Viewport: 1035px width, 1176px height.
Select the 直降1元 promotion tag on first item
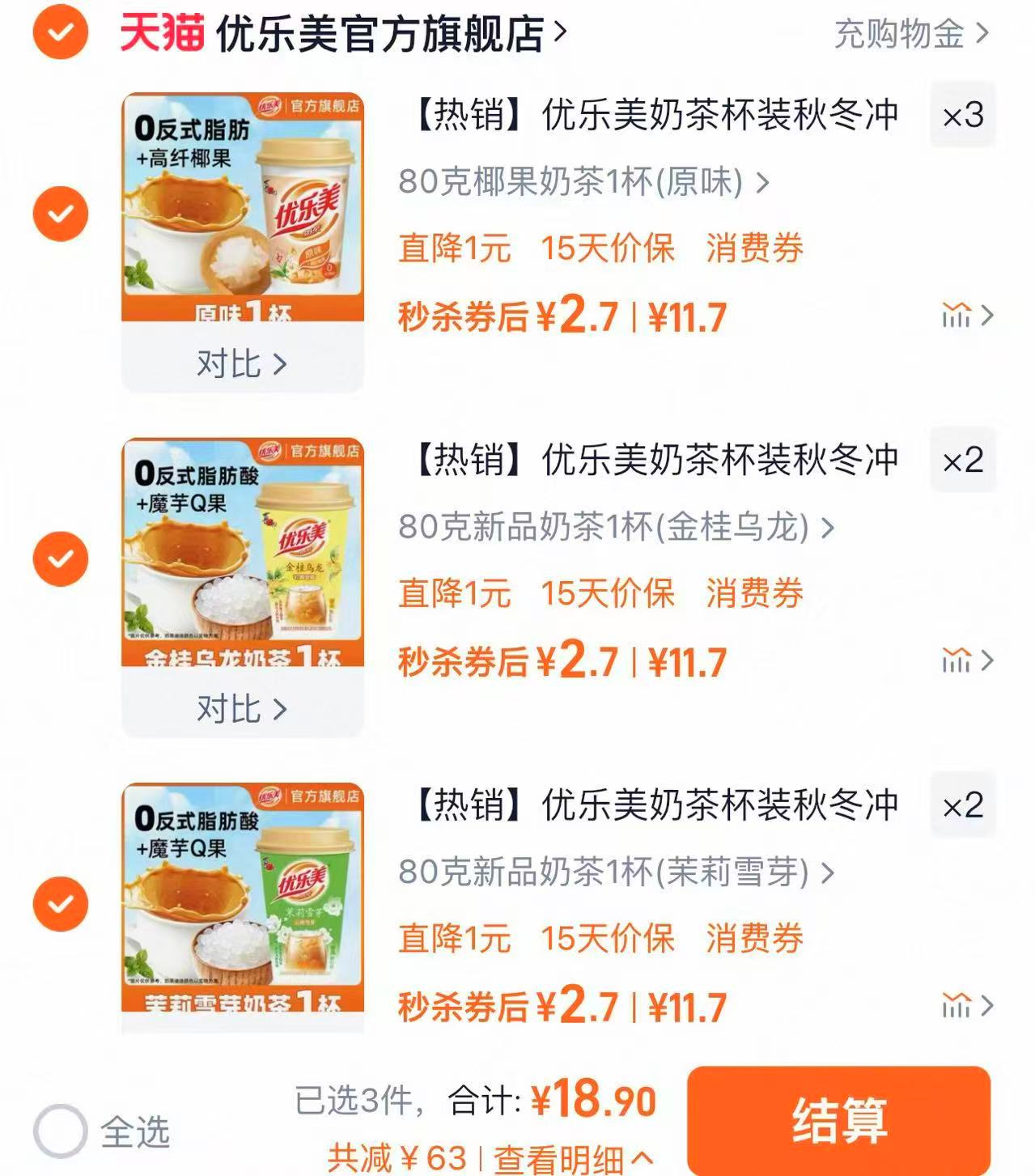tap(455, 250)
